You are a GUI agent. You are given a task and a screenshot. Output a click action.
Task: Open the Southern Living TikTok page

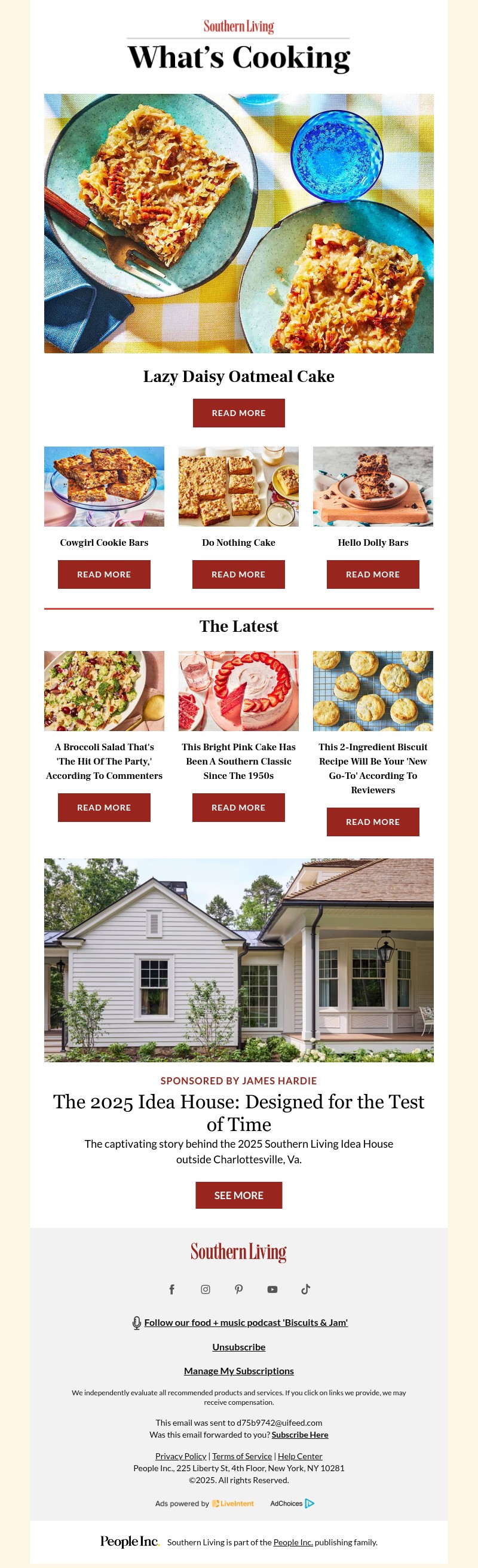[x=306, y=1289]
